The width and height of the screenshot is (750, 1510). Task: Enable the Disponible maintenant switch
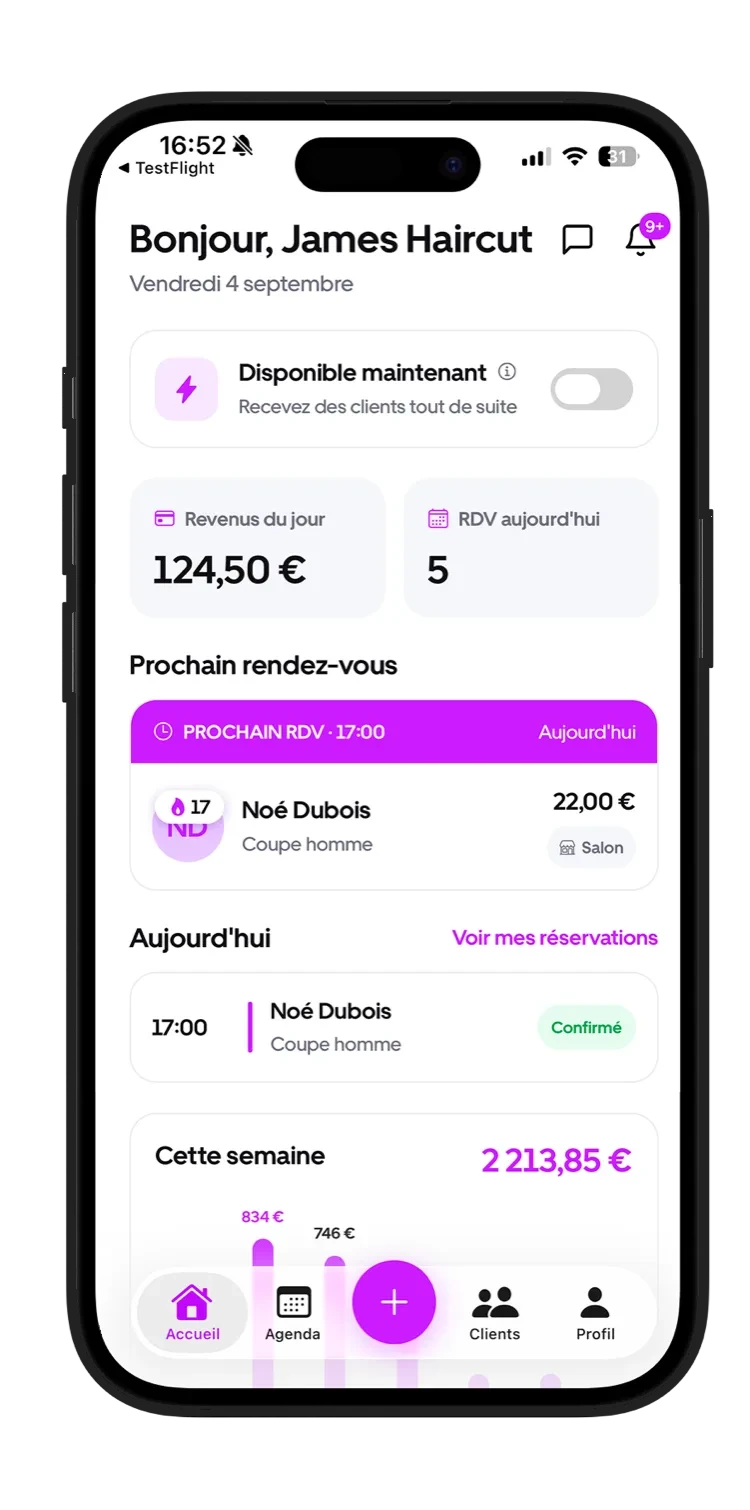point(592,389)
